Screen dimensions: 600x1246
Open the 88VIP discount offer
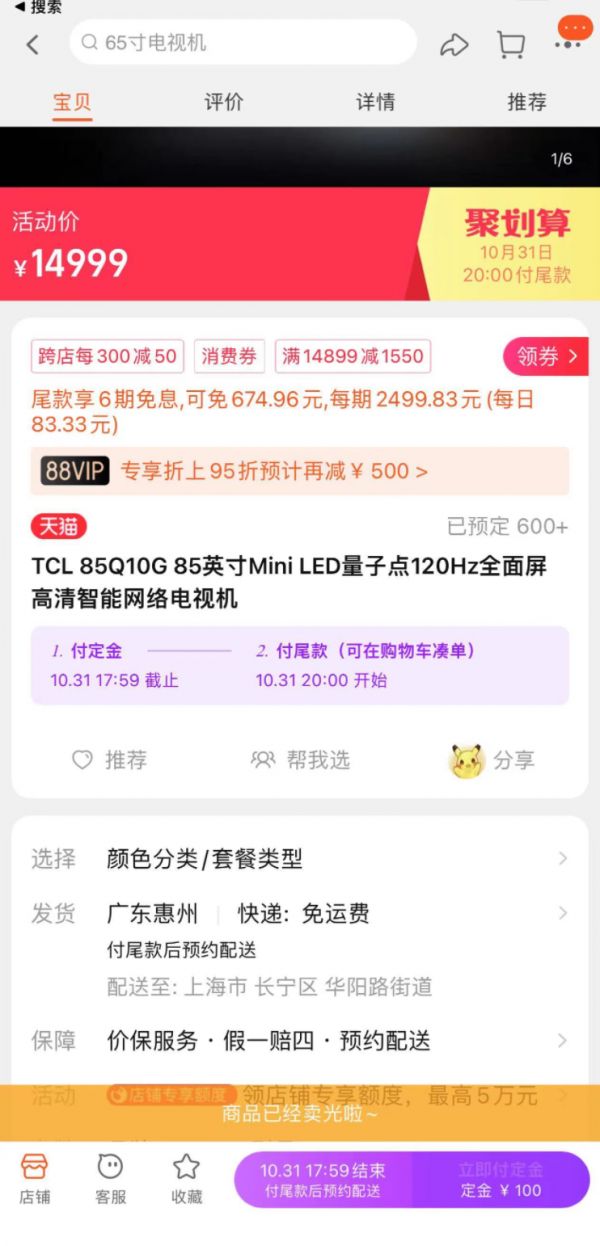[x=299, y=471]
